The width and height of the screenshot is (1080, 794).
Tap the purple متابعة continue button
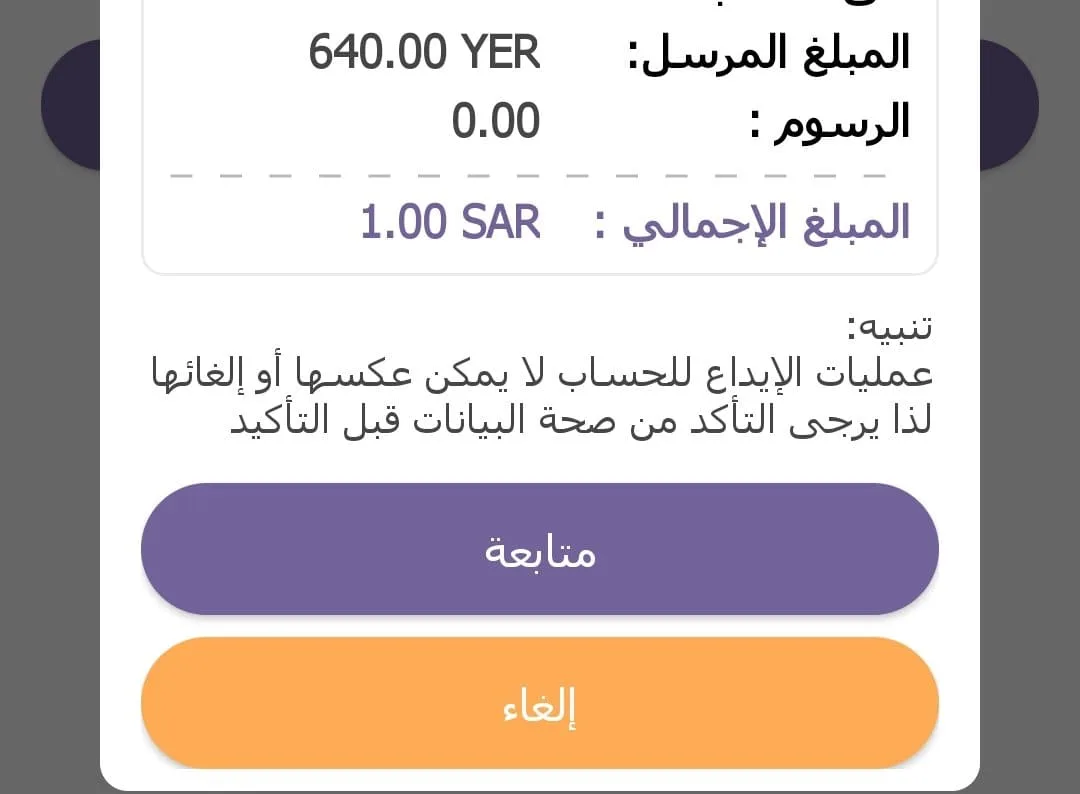(x=540, y=549)
